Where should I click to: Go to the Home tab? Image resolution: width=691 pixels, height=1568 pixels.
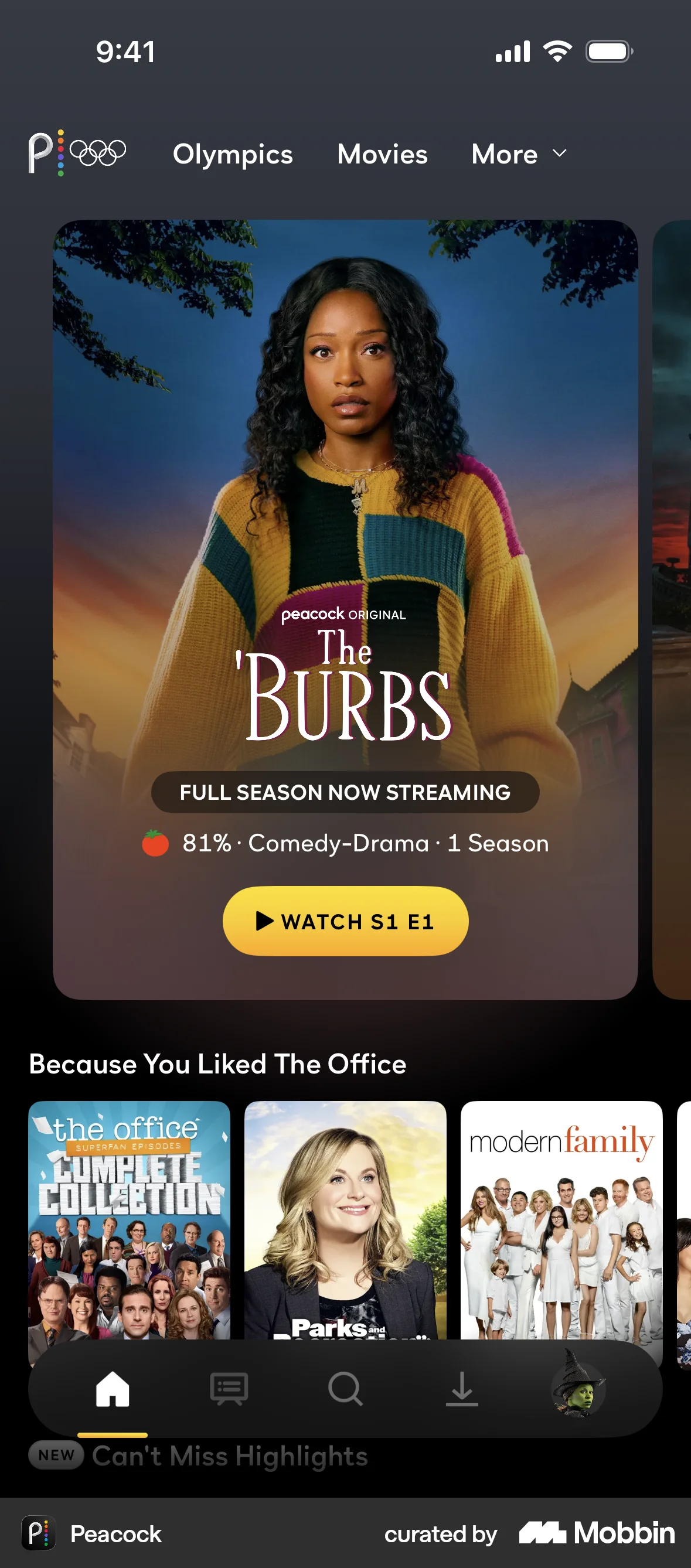(x=113, y=1389)
